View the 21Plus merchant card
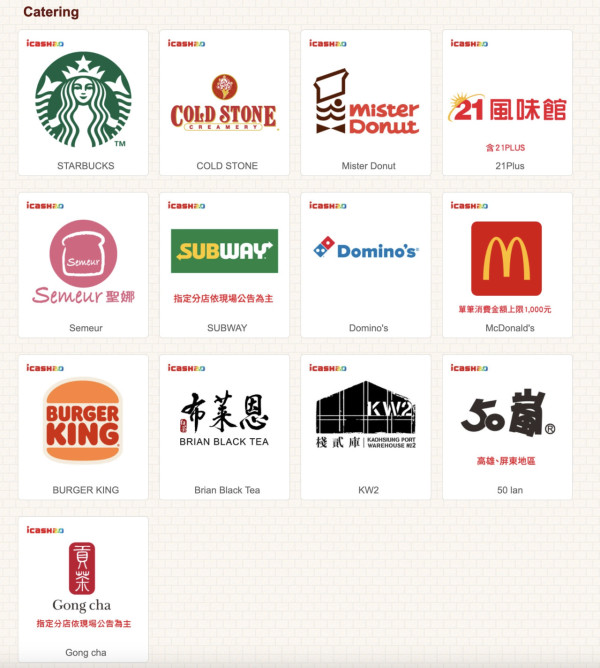600x668 pixels. click(507, 102)
